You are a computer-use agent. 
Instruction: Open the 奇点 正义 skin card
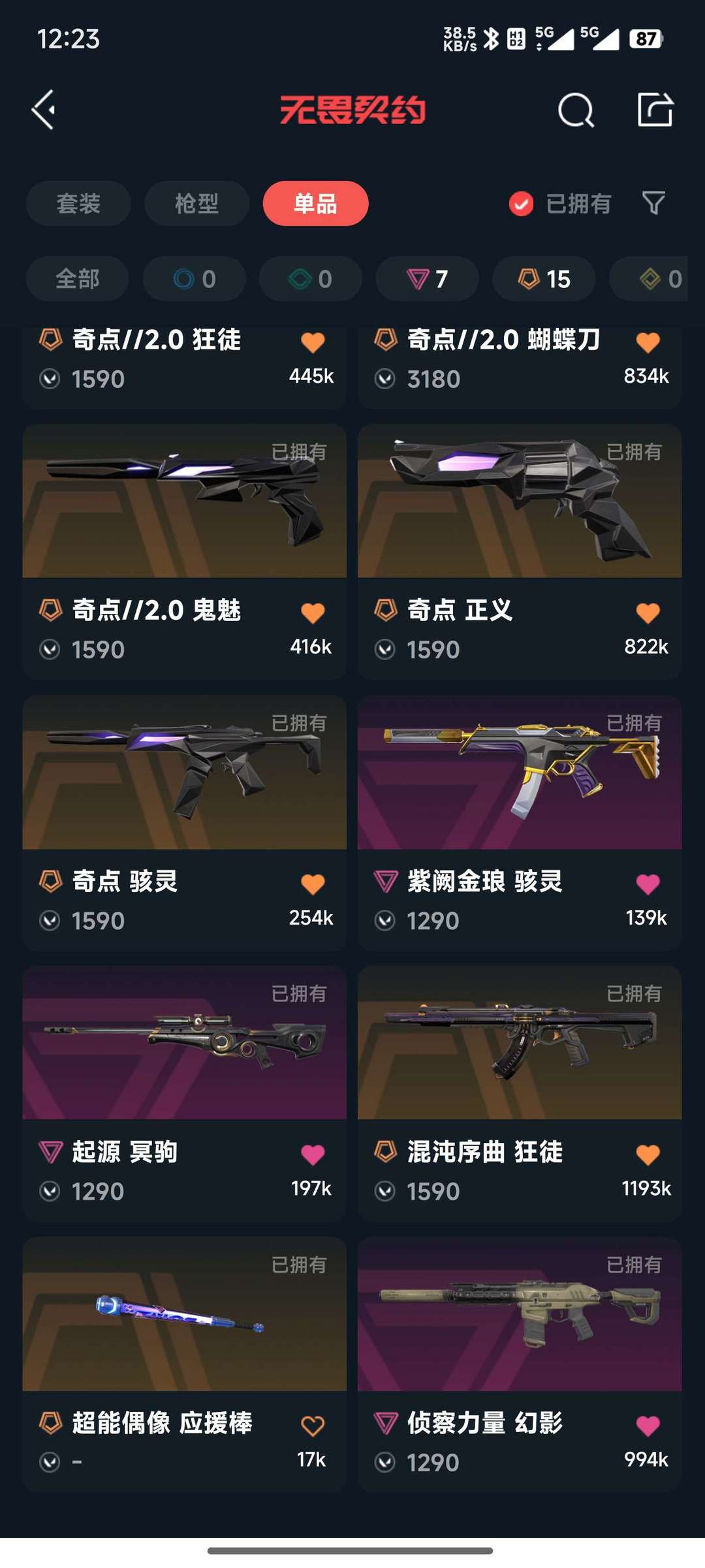click(520, 552)
